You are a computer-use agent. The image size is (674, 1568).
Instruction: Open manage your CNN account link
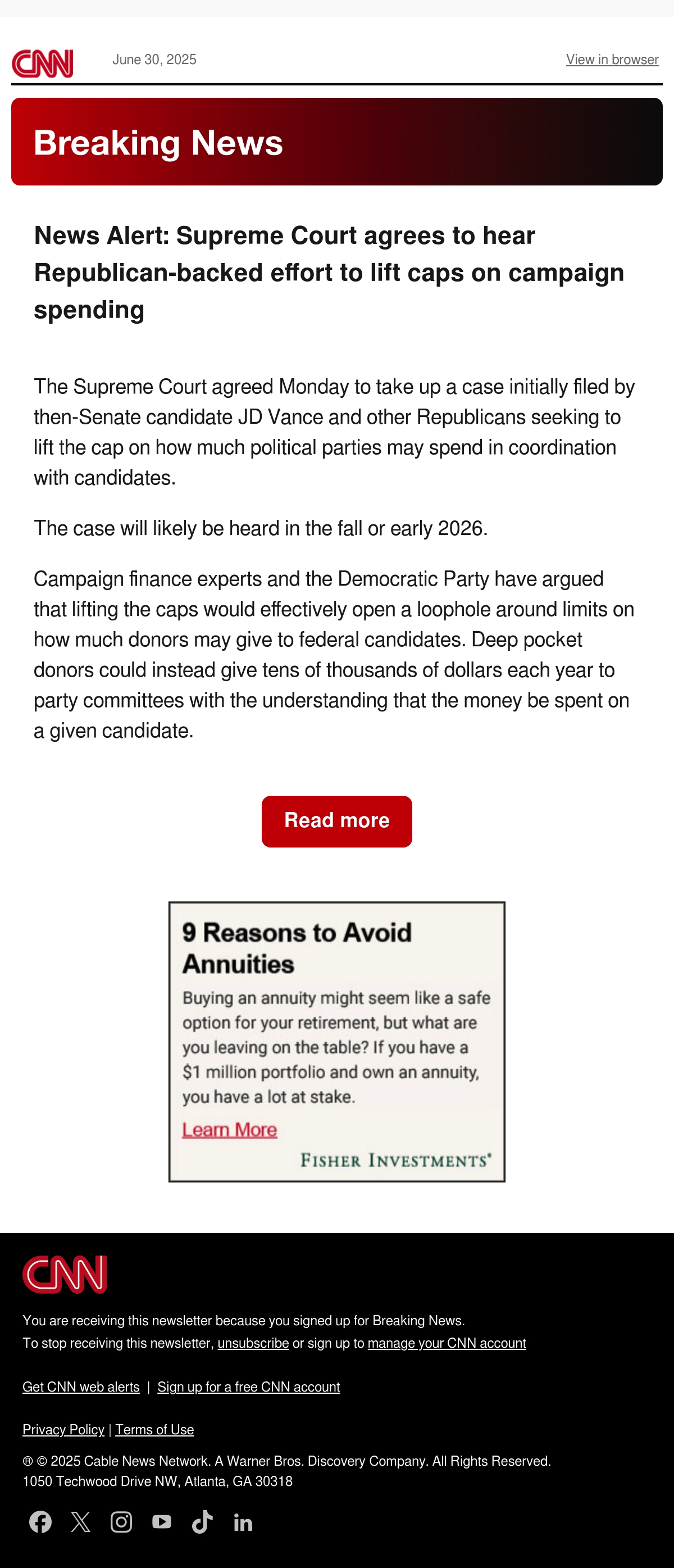[447, 1343]
